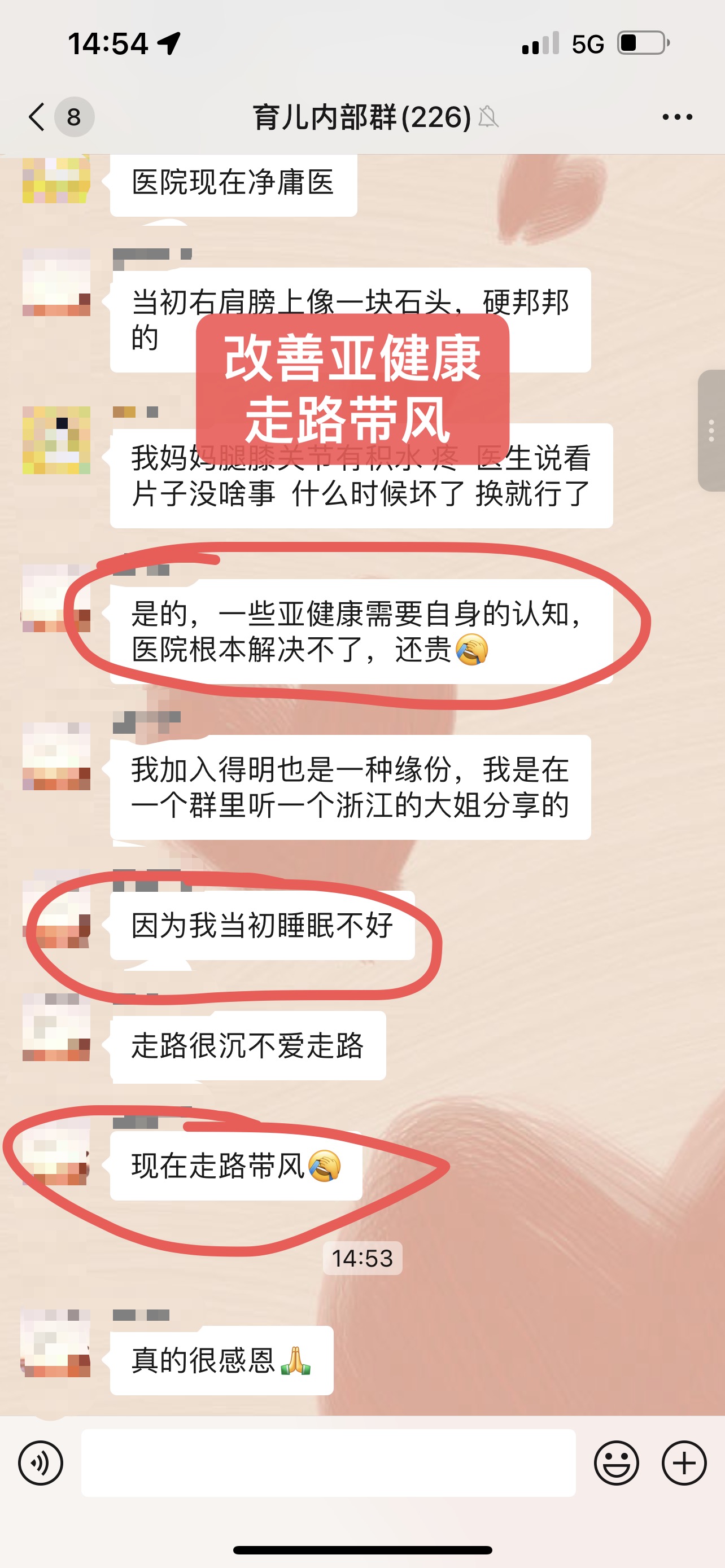725x1568 pixels.
Task: Open the group chat's three-dot menu
Action: coord(677,116)
